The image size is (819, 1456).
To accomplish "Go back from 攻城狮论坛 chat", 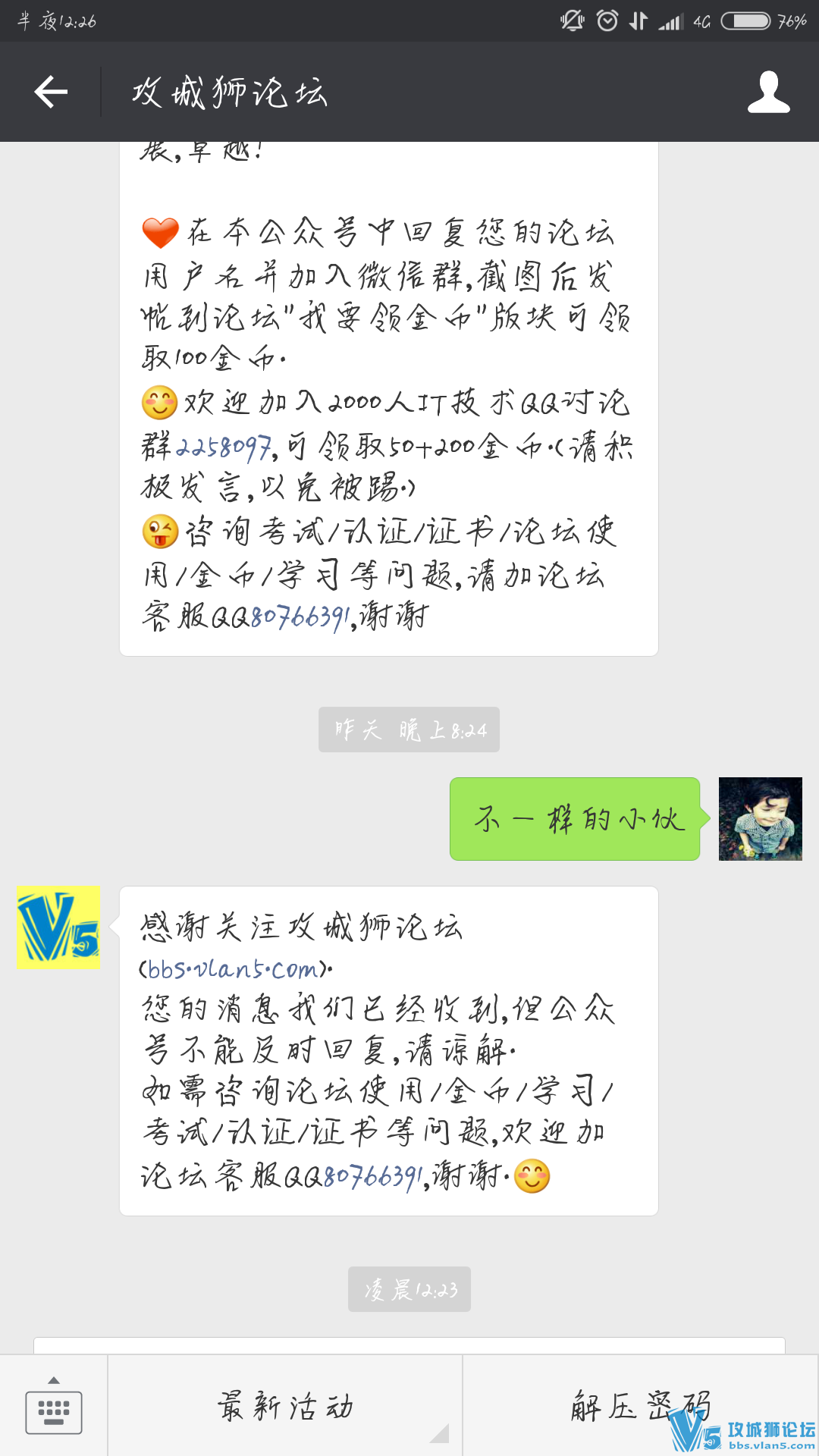I will pyautogui.click(x=51, y=92).
